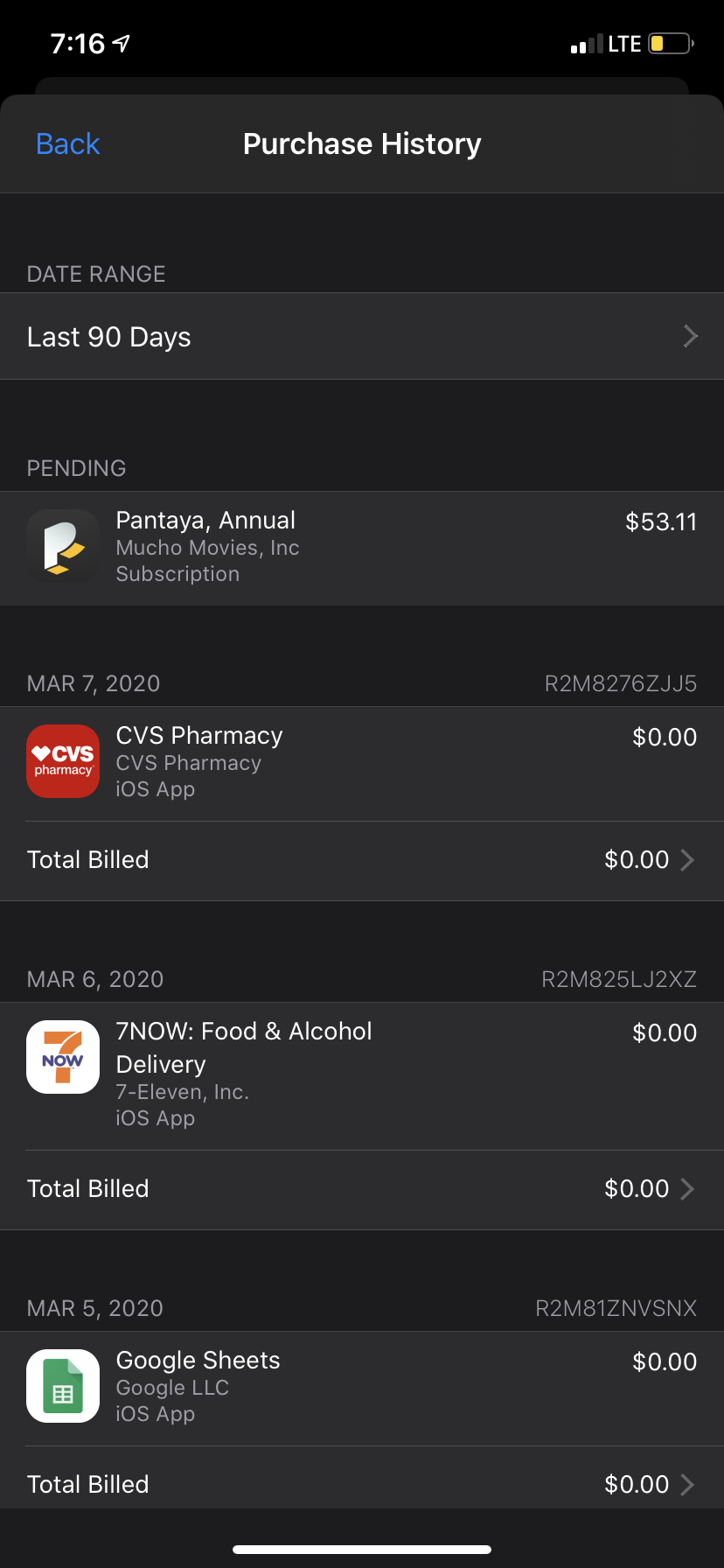
Task: Open the pending Pantaya, Annual subscription
Action: [362, 548]
